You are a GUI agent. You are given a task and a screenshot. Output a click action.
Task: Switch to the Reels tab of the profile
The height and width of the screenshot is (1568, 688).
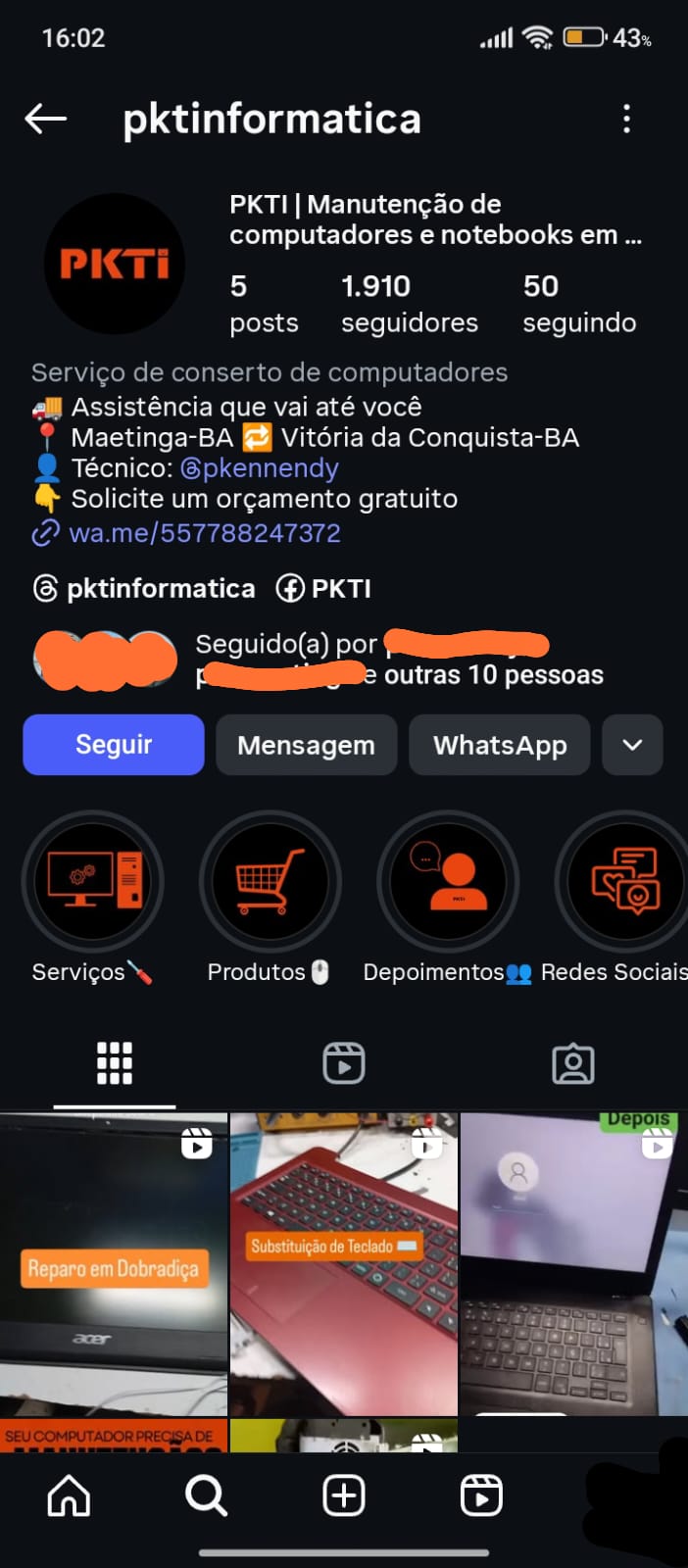(344, 1063)
